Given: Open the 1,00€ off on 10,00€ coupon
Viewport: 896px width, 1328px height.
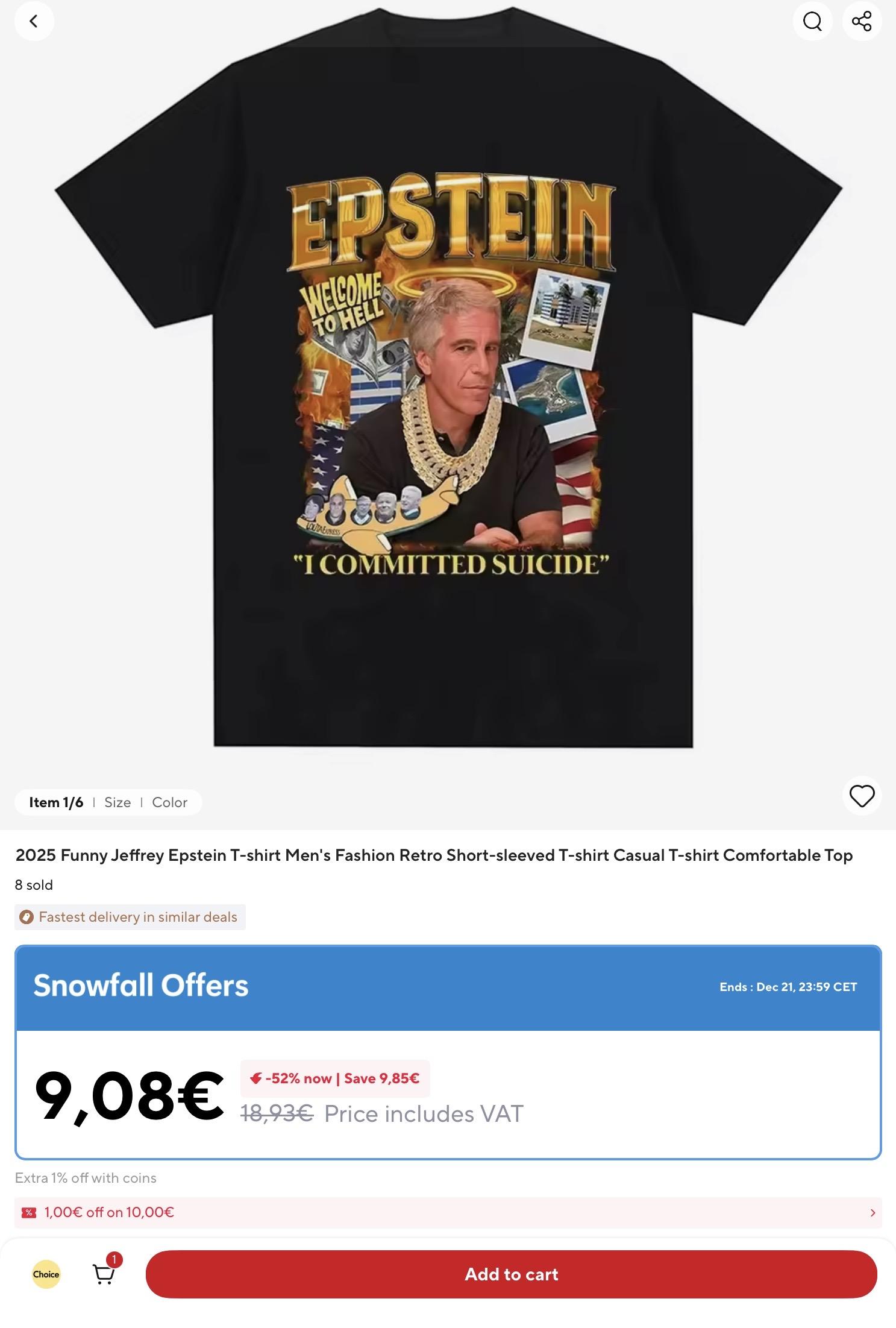Looking at the screenshot, I should point(448,1212).
